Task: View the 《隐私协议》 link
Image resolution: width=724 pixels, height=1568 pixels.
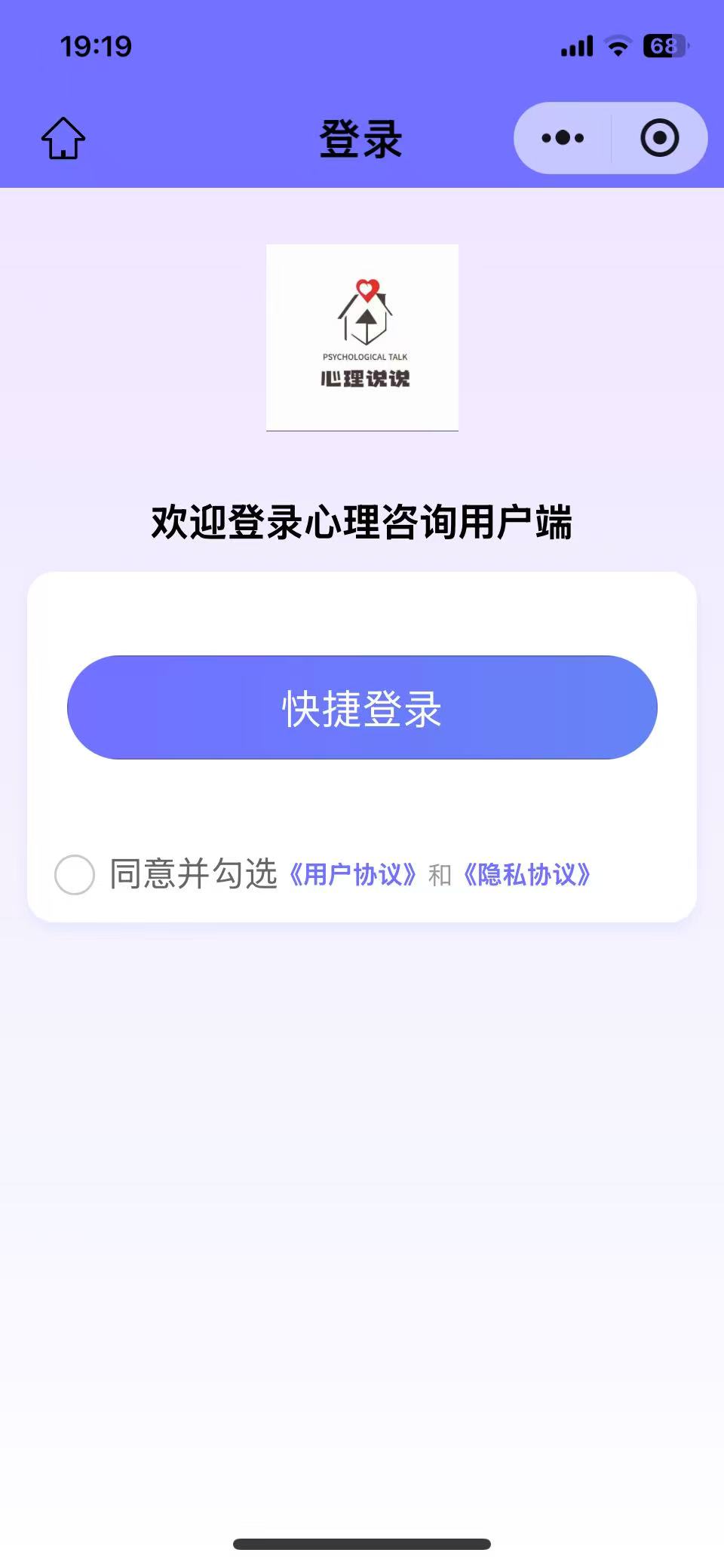Action: coord(527,875)
